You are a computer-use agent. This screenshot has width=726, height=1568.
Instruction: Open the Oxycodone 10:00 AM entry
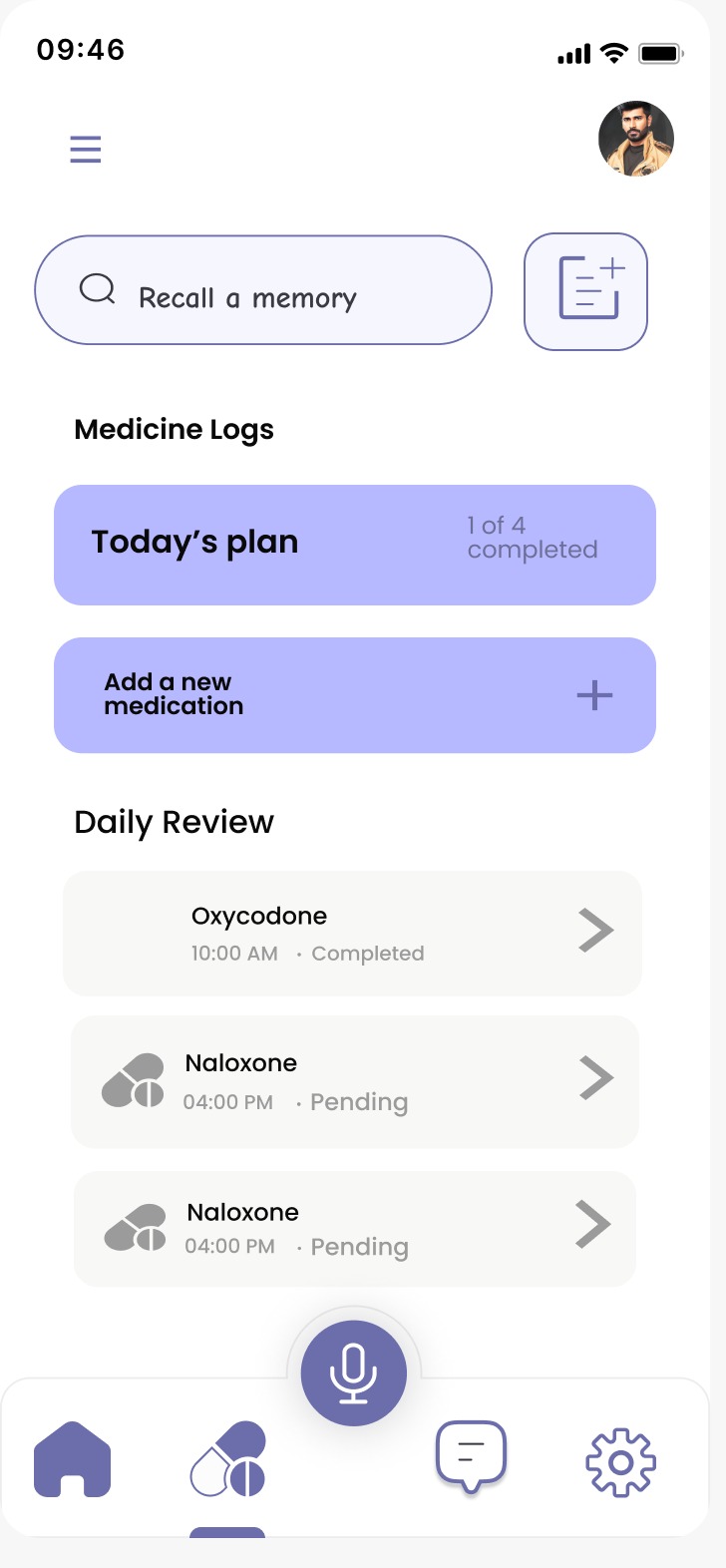(352, 933)
